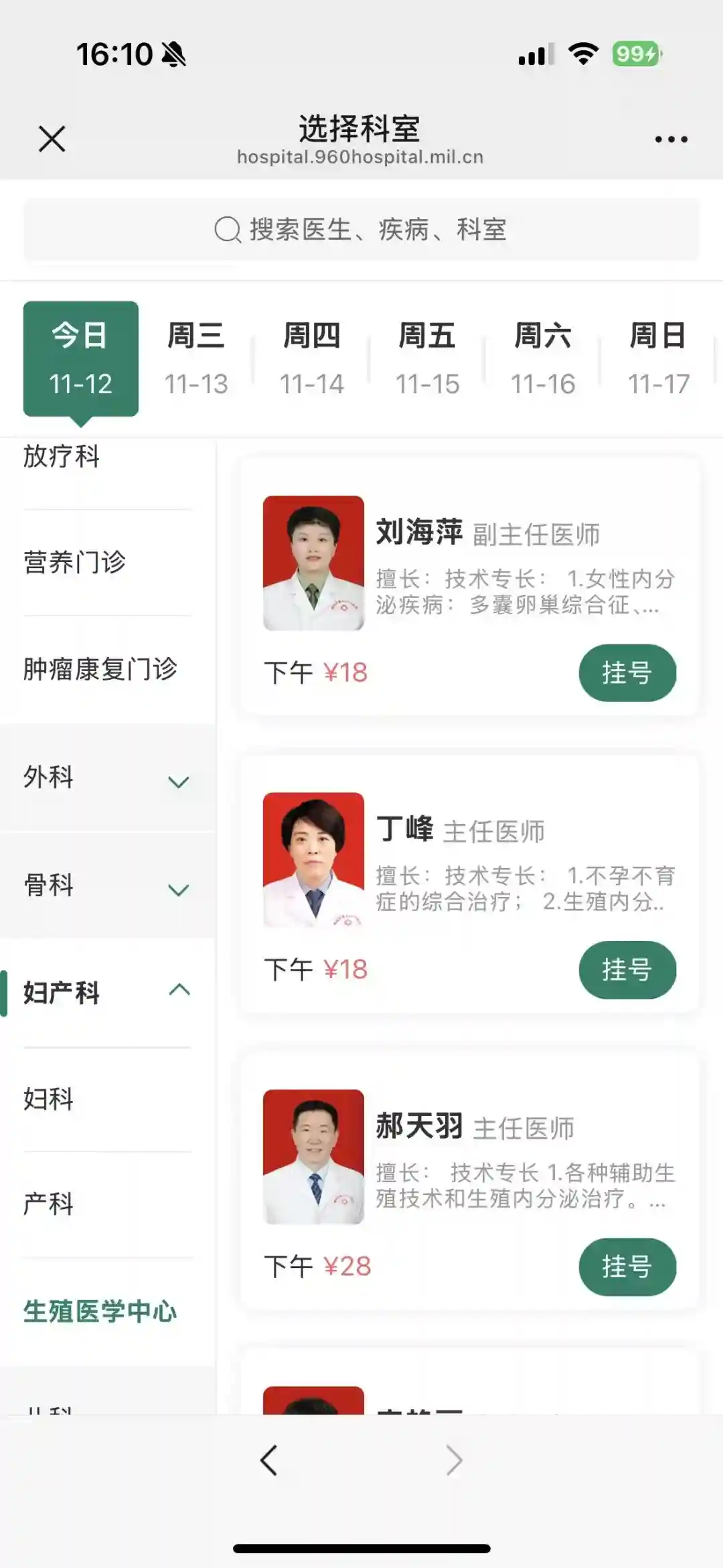This screenshot has width=723, height=1568.
Task: Tap 挂号 for doctor 丁峰
Action: (x=627, y=969)
